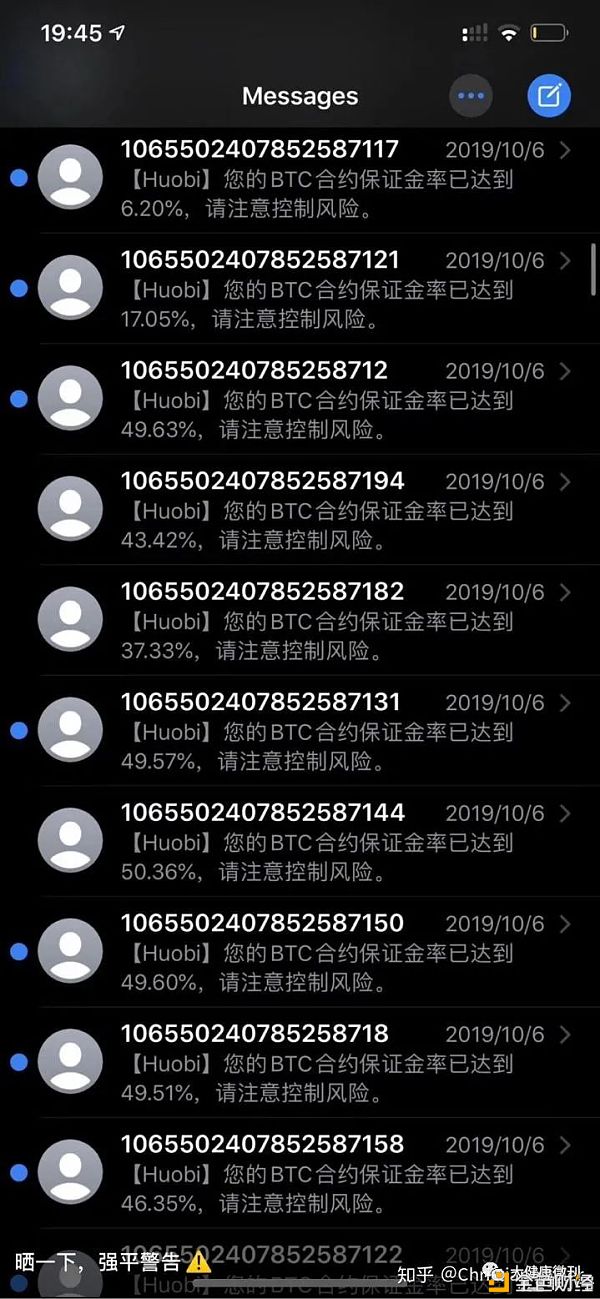Compose a new message
The height and width of the screenshot is (1299, 600).
[x=549, y=96]
